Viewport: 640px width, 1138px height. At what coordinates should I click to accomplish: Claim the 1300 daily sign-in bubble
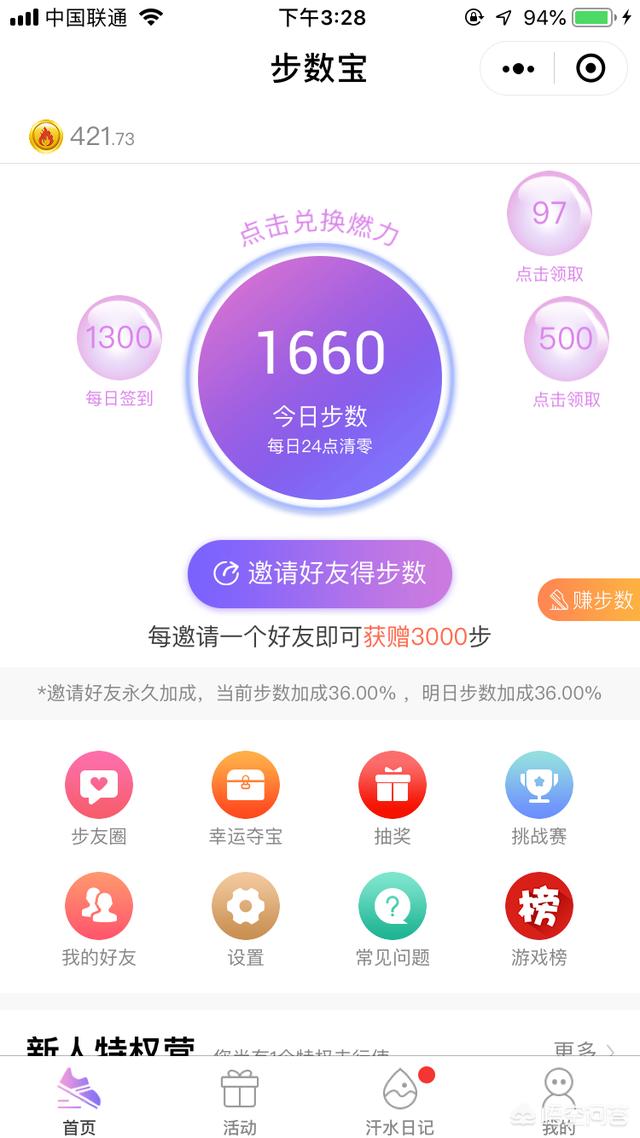tap(119, 338)
